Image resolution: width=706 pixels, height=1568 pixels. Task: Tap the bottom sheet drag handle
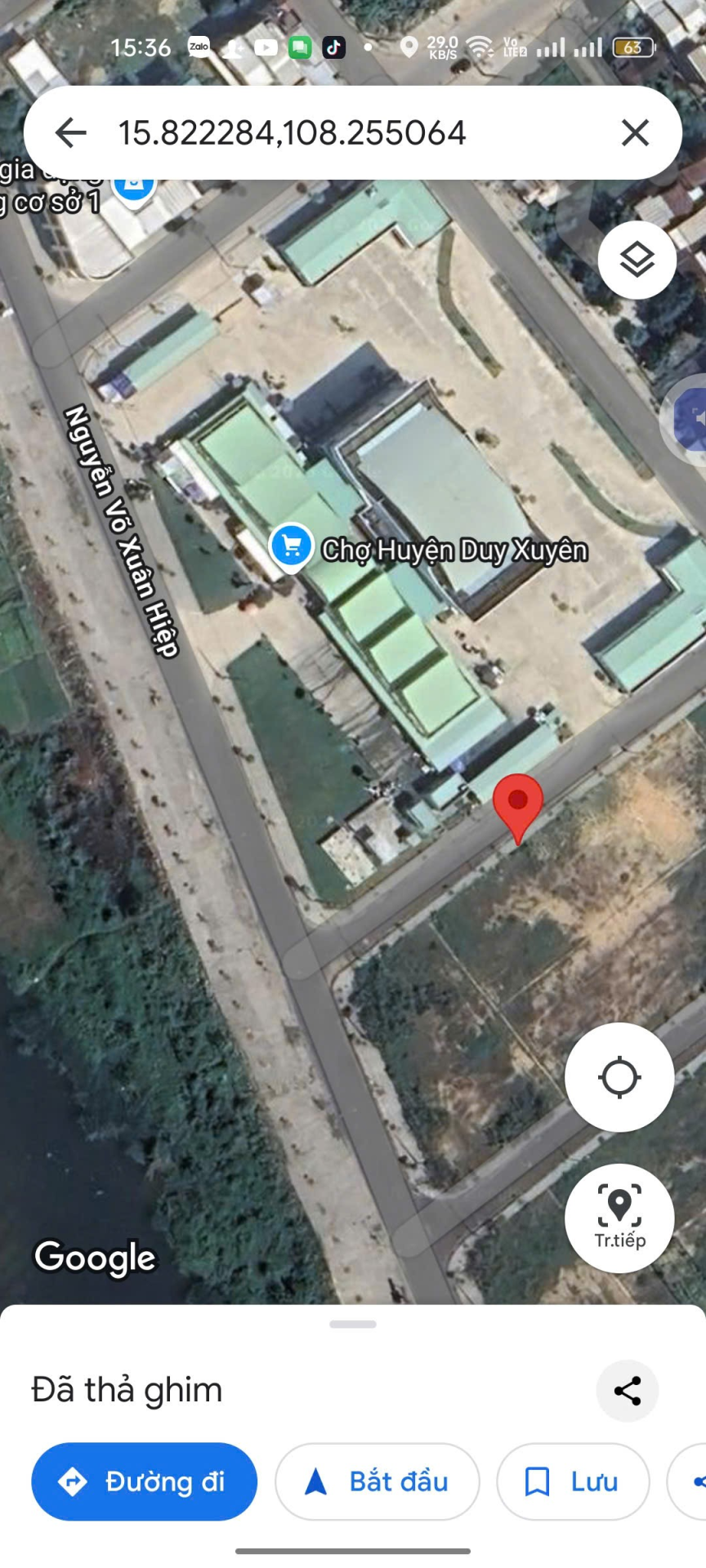click(353, 1325)
